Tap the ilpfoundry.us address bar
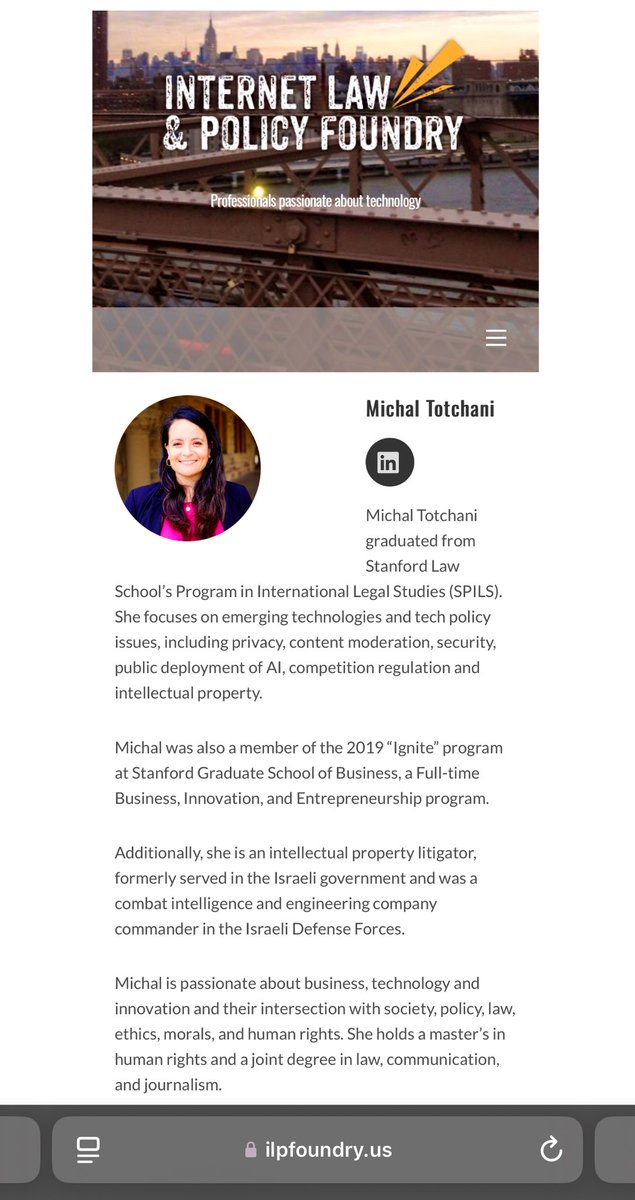Image resolution: width=635 pixels, height=1200 pixels. pos(318,1150)
